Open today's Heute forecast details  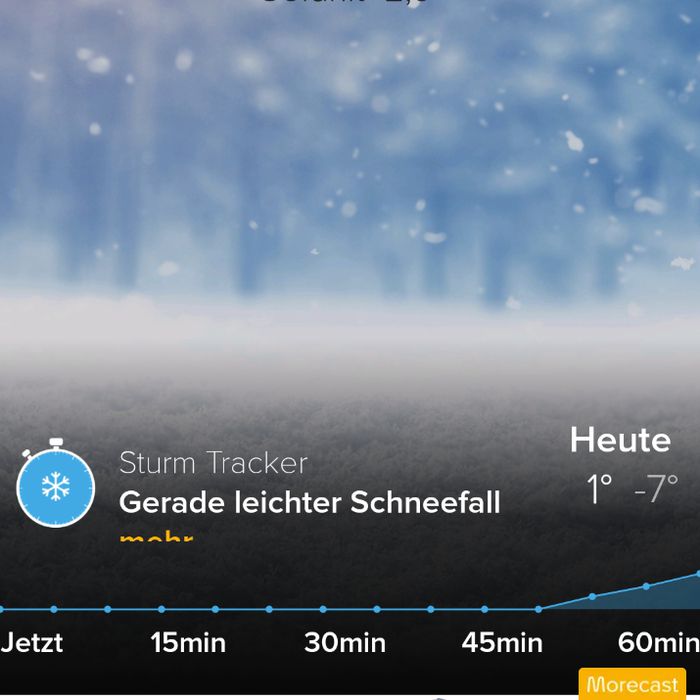coord(624,464)
